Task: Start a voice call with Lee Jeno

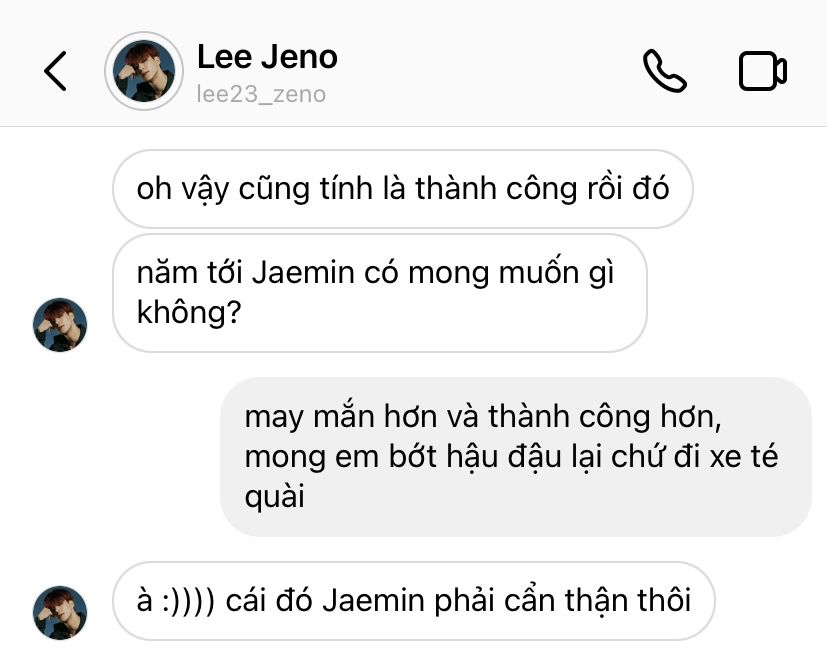Action: tap(664, 71)
